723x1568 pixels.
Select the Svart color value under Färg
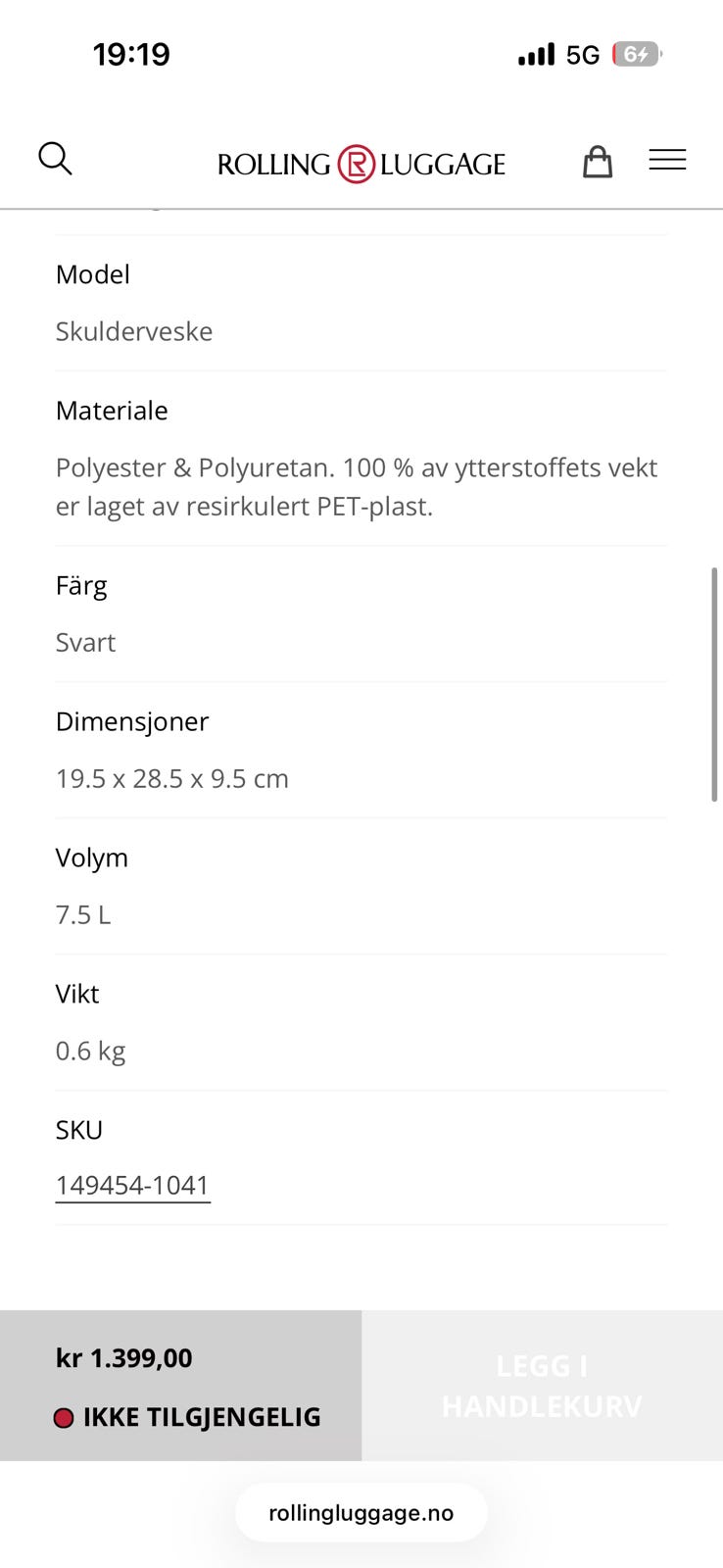point(85,642)
